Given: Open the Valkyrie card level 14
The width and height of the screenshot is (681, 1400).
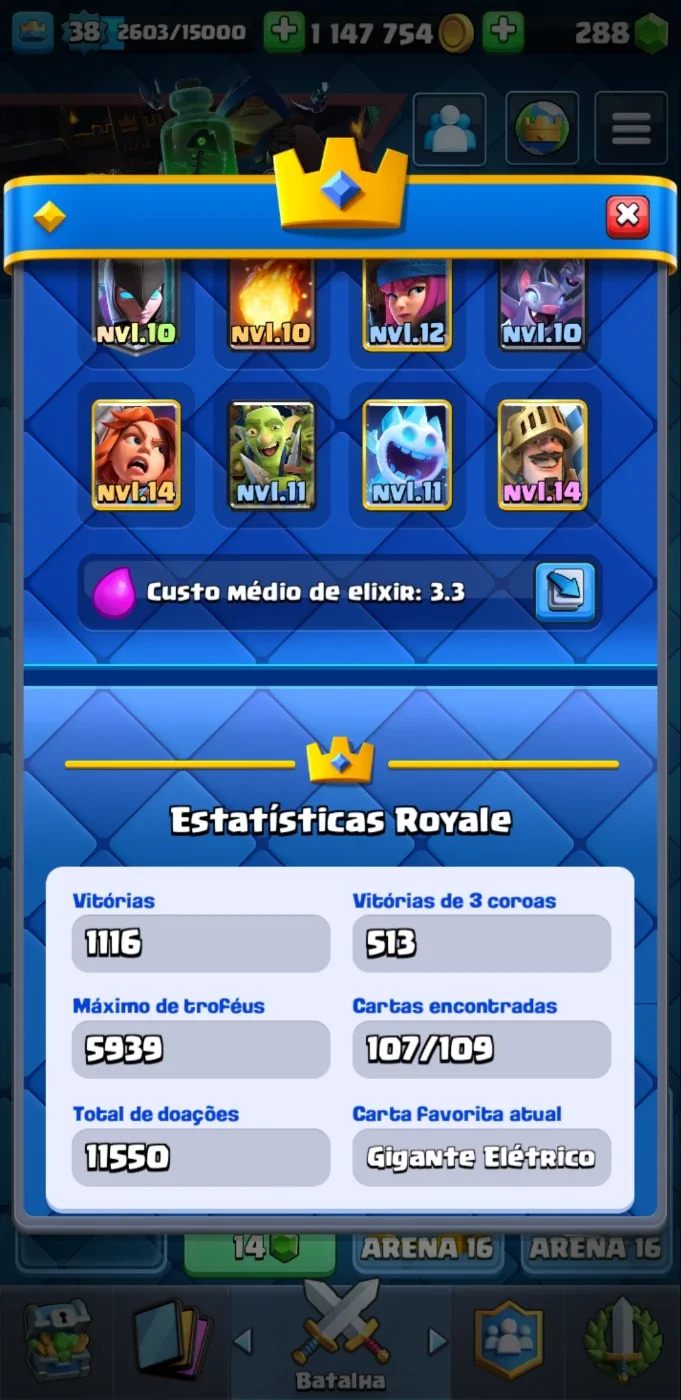Looking at the screenshot, I should [137, 455].
